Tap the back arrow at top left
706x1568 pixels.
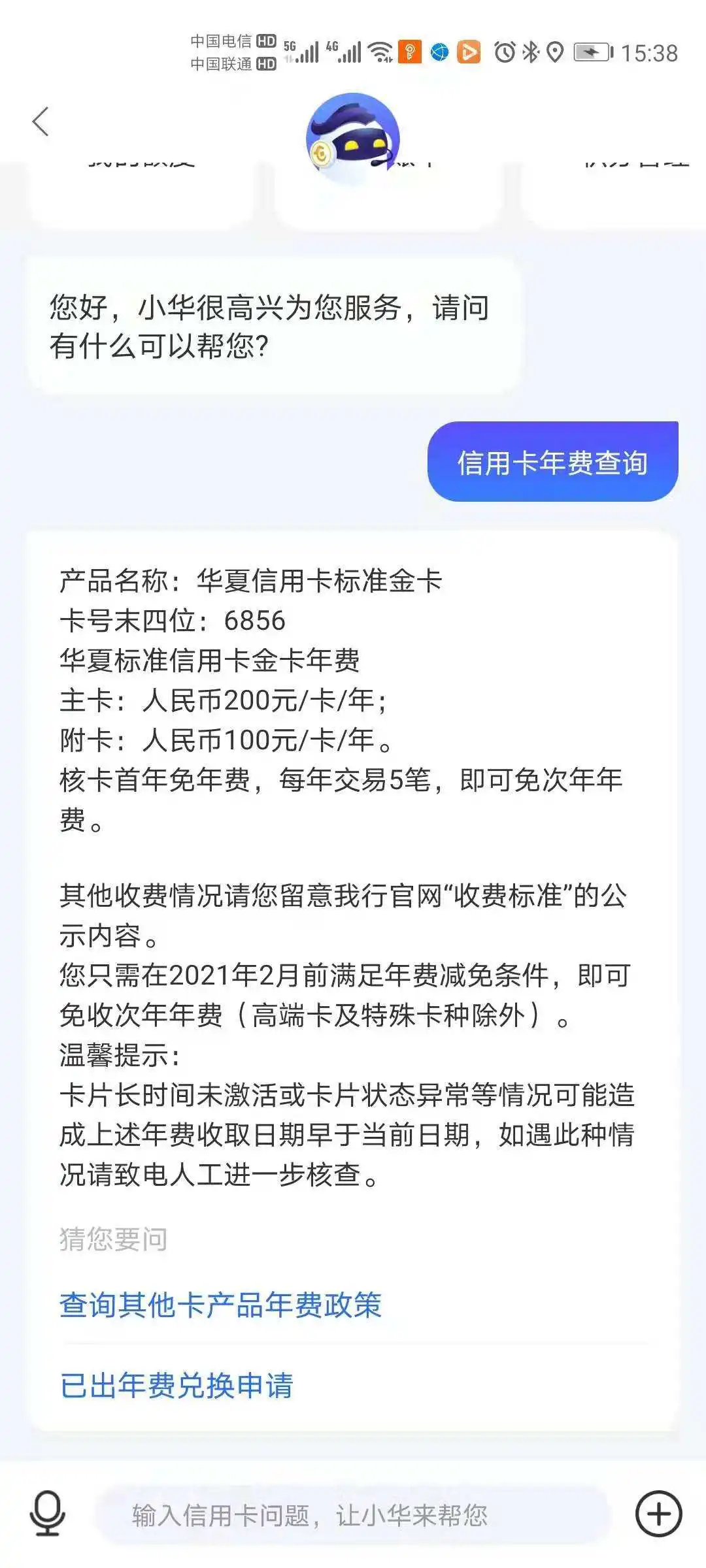(x=41, y=122)
